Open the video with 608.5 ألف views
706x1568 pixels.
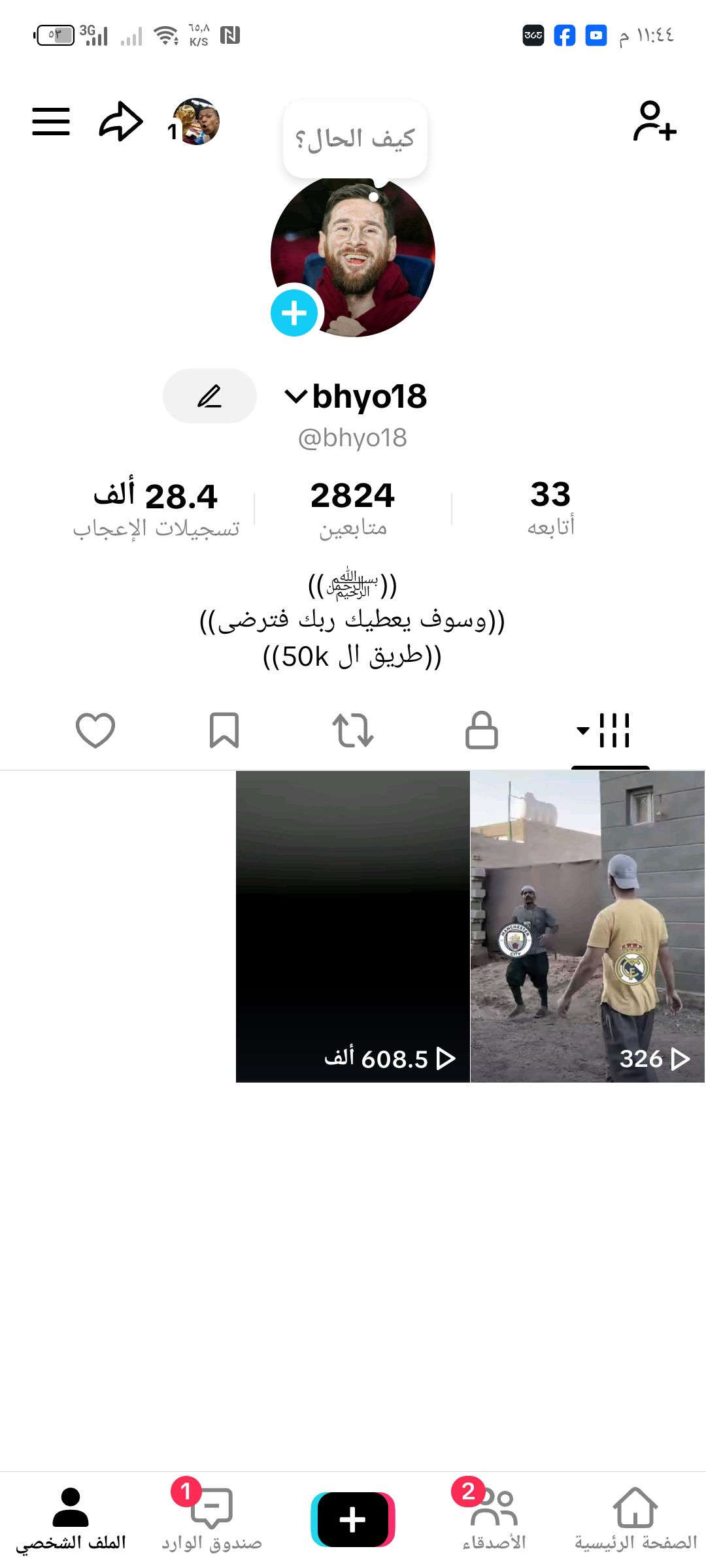353,926
